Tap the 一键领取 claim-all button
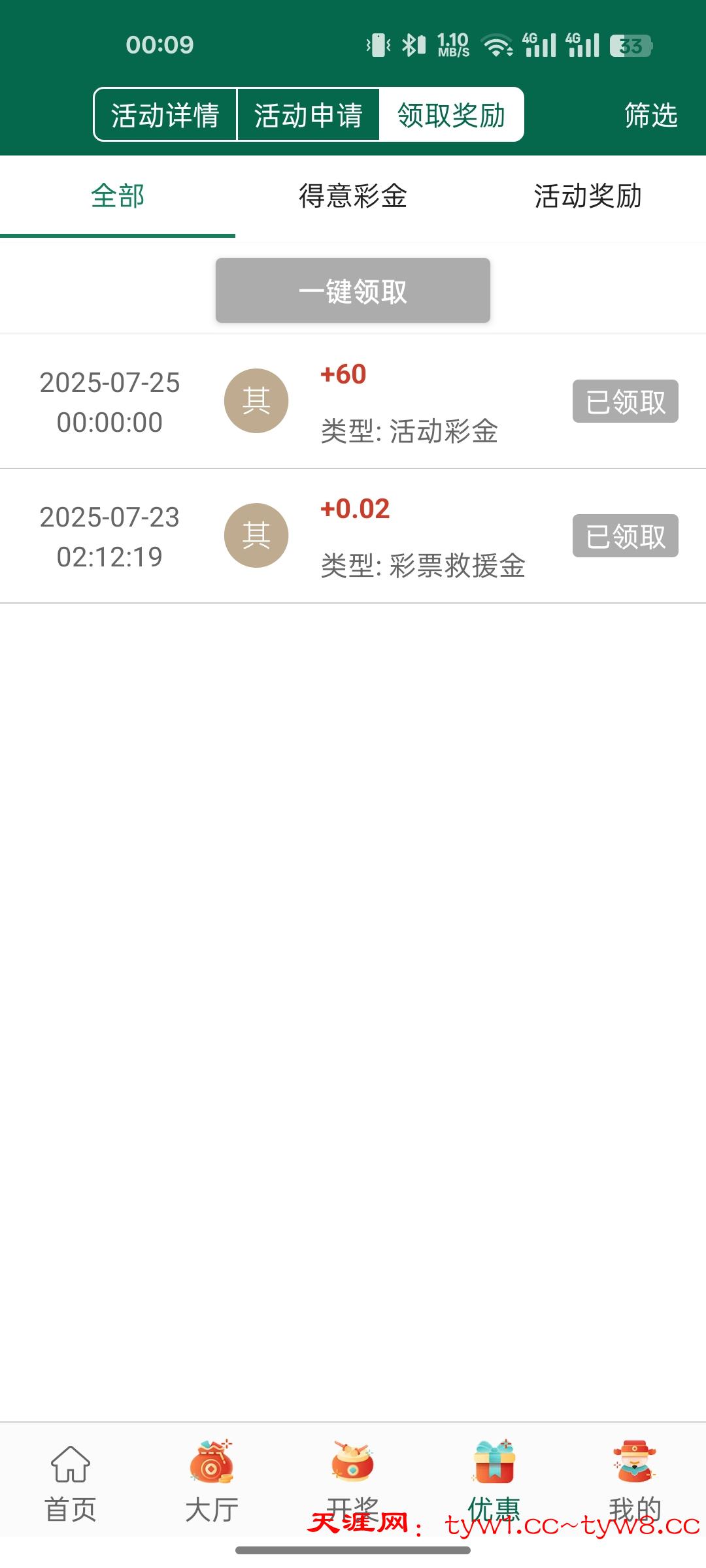This screenshot has width=706, height=1568. 353,291
